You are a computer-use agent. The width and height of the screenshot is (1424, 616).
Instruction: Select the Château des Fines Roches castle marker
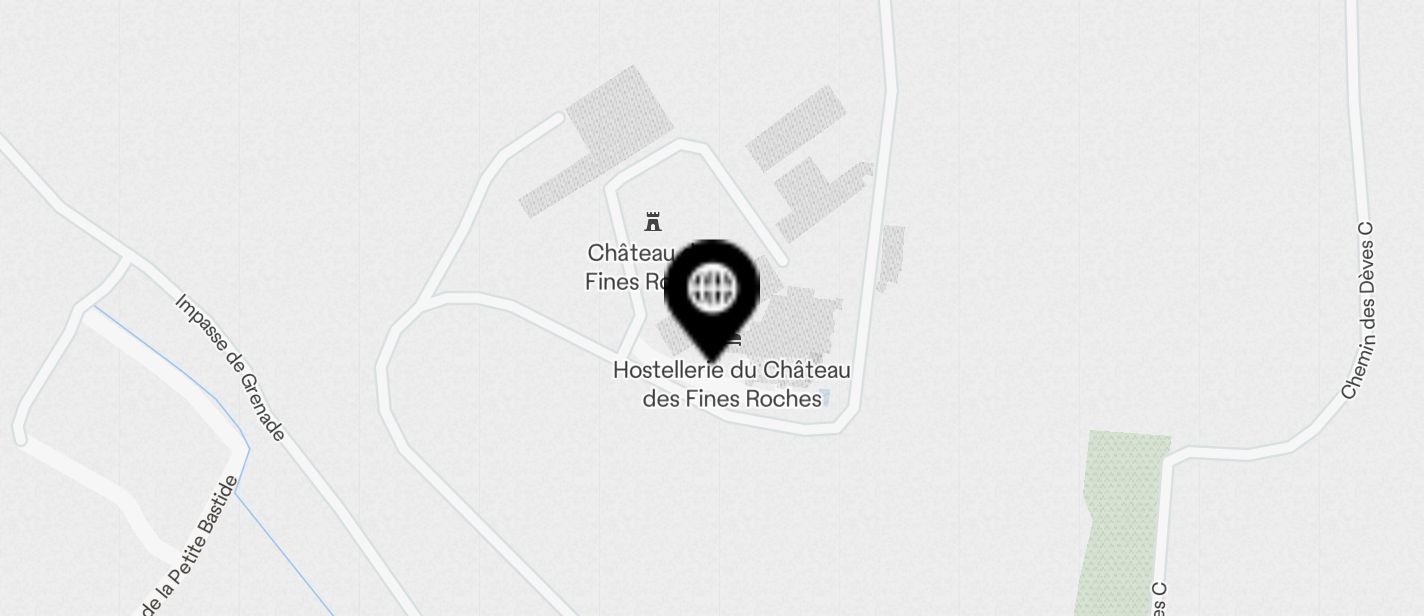[653, 221]
